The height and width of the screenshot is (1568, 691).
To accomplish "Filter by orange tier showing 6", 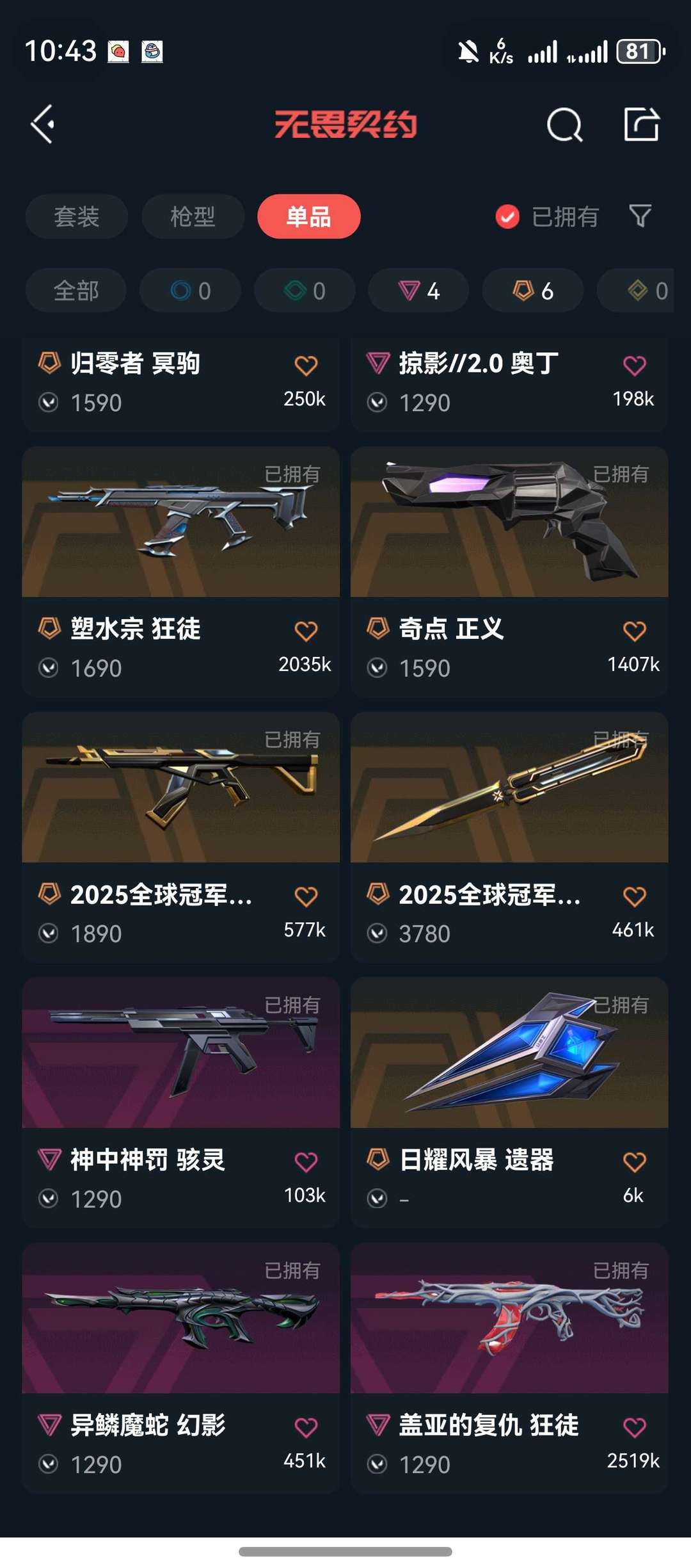I will tap(532, 291).
